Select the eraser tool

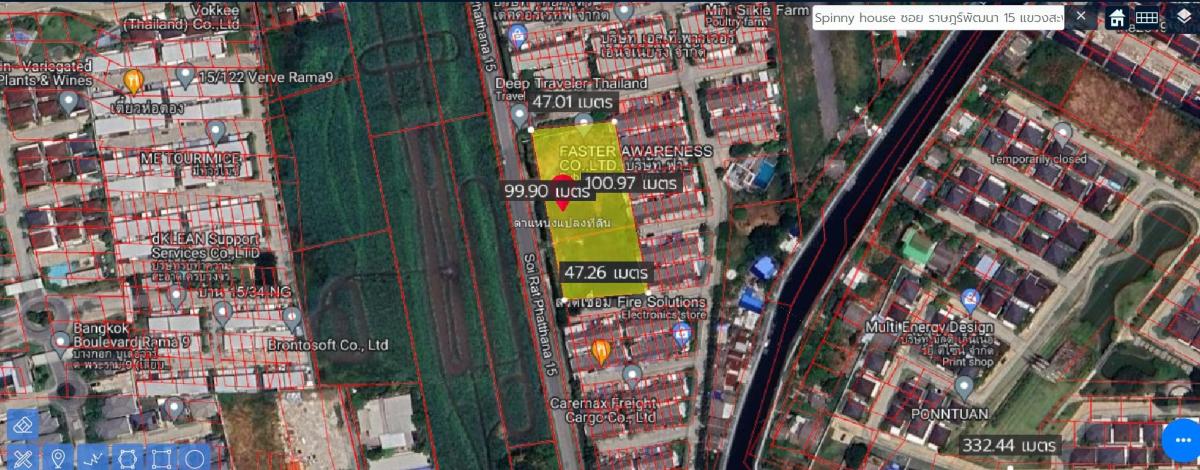23,425
